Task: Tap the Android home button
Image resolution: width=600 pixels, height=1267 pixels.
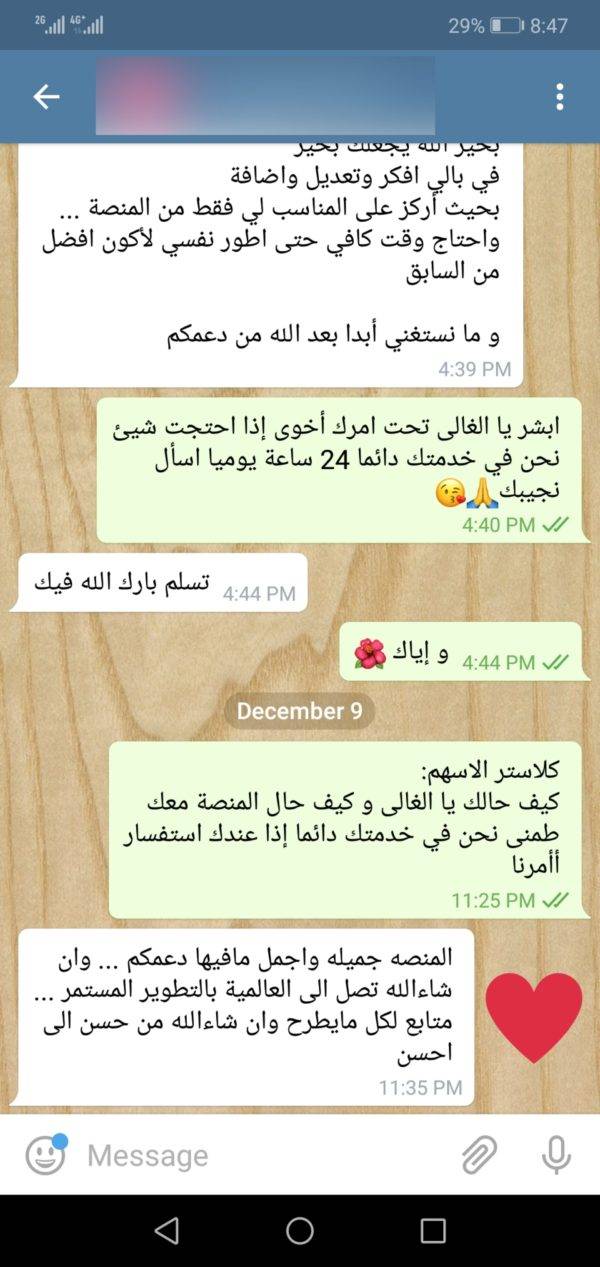Action: pyautogui.click(x=300, y=1231)
